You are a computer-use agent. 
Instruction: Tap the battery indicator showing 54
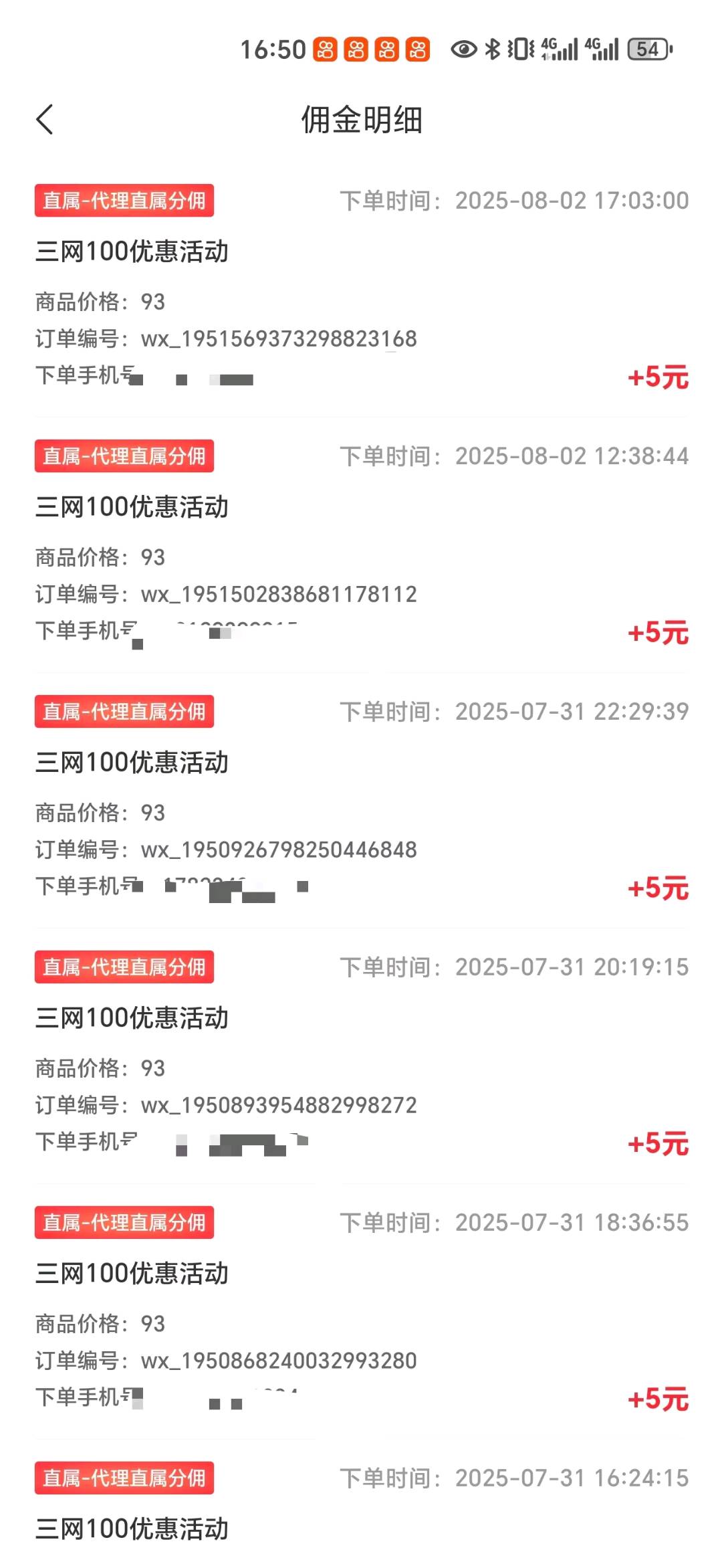[x=646, y=49]
